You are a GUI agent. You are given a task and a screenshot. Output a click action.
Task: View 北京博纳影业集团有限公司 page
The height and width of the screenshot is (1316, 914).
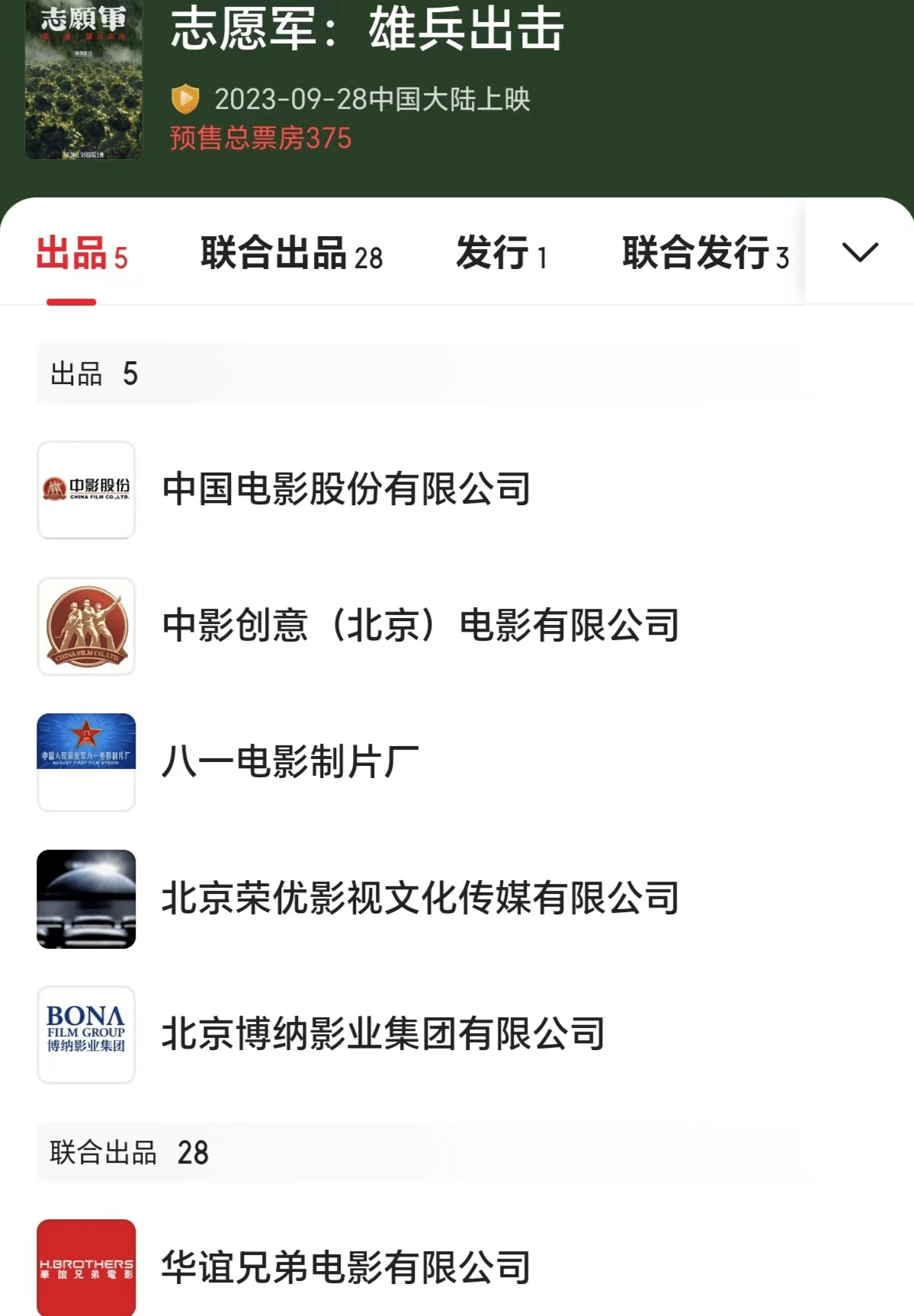(x=383, y=1034)
